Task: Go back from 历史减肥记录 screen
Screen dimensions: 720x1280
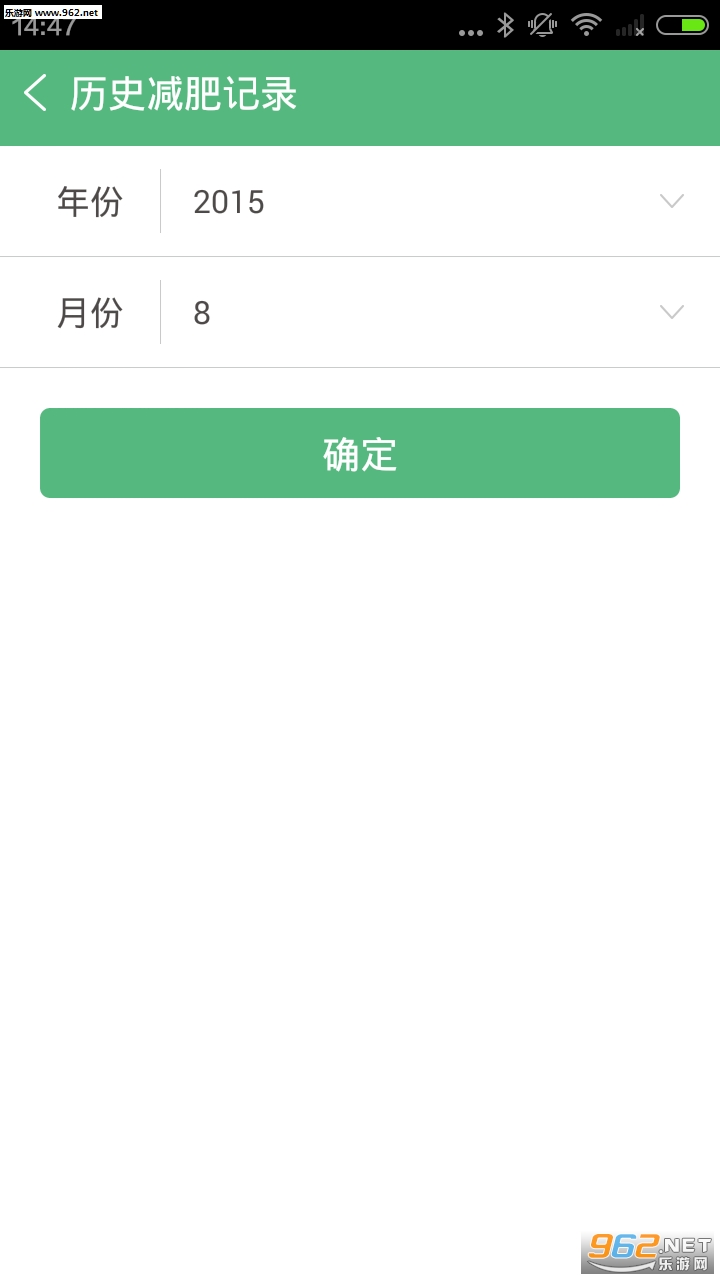Action: pyautogui.click(x=36, y=94)
